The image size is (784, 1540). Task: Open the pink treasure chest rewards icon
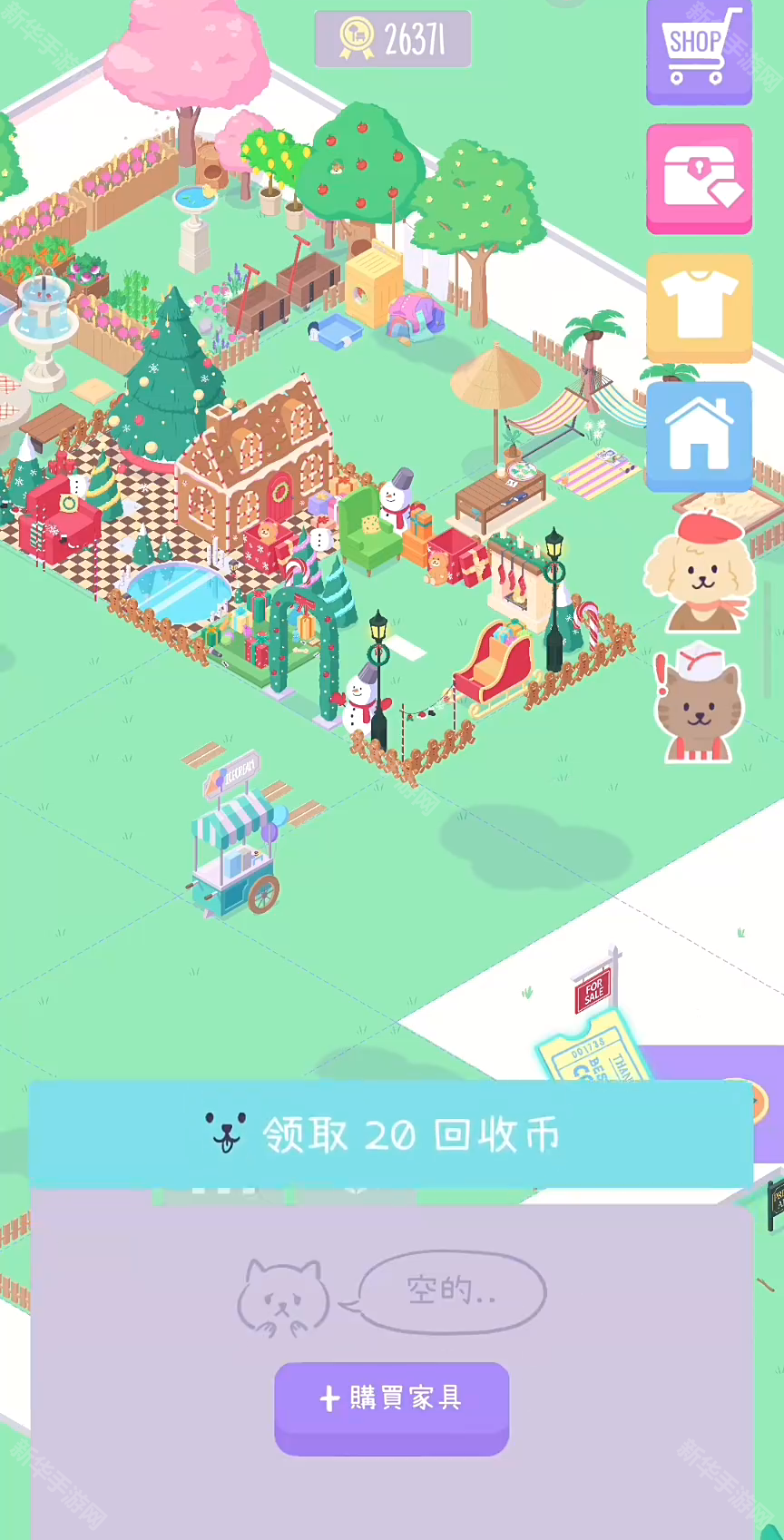[x=699, y=178]
